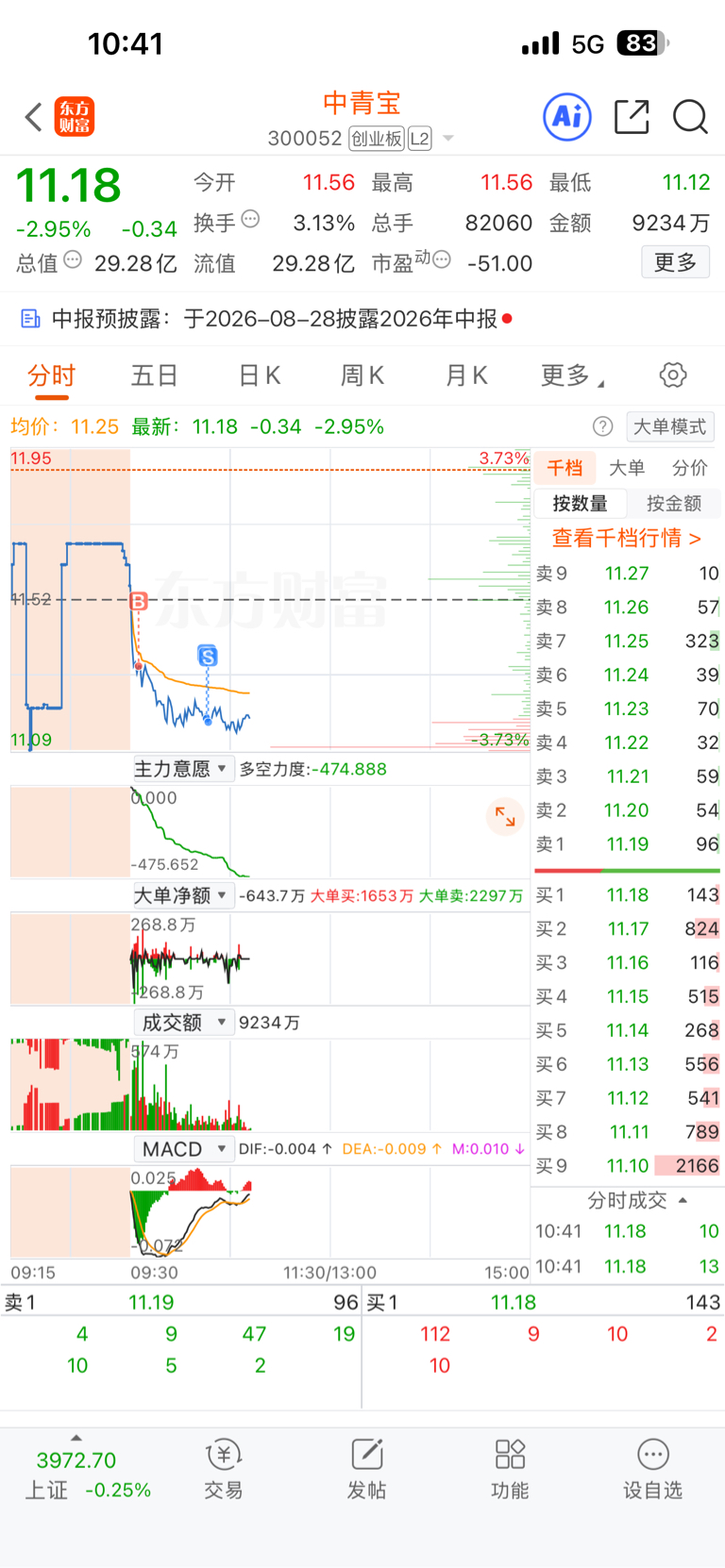Share this stock page
This screenshot has width=725, height=1568.
click(x=632, y=117)
